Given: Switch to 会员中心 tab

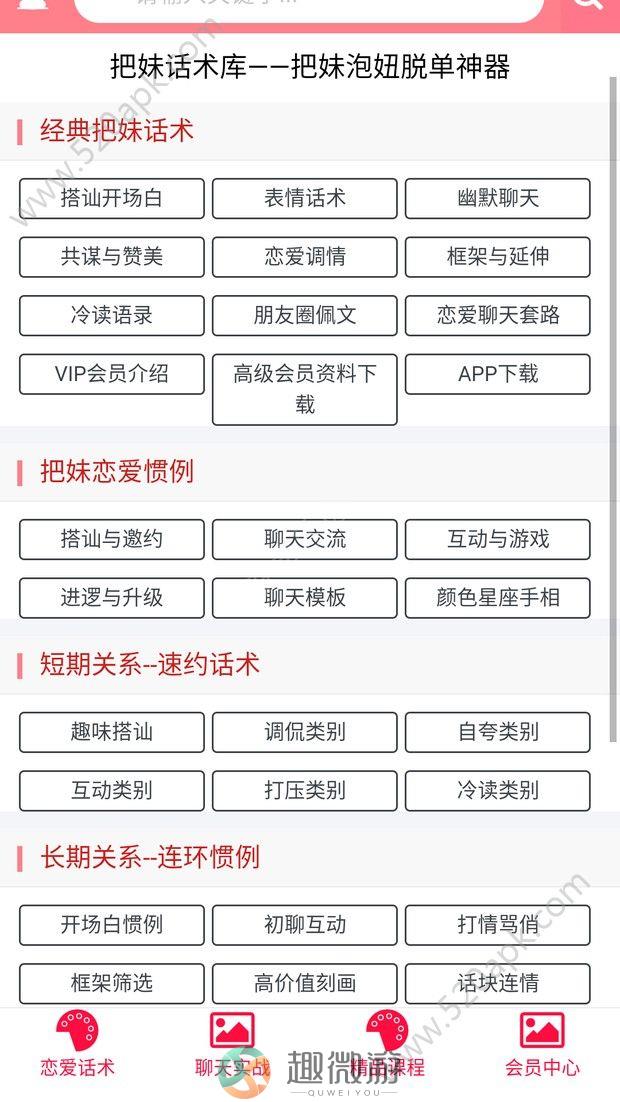Looking at the screenshot, I should click(x=542, y=1044).
